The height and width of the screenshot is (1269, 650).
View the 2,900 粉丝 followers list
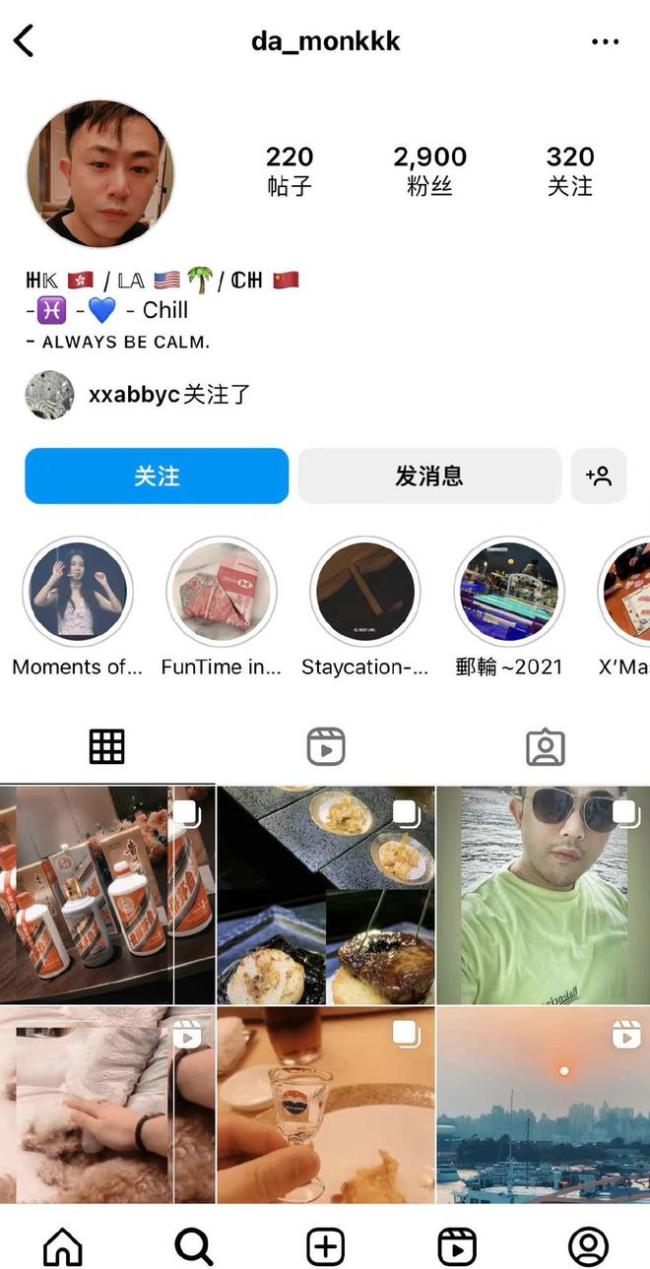(x=429, y=170)
